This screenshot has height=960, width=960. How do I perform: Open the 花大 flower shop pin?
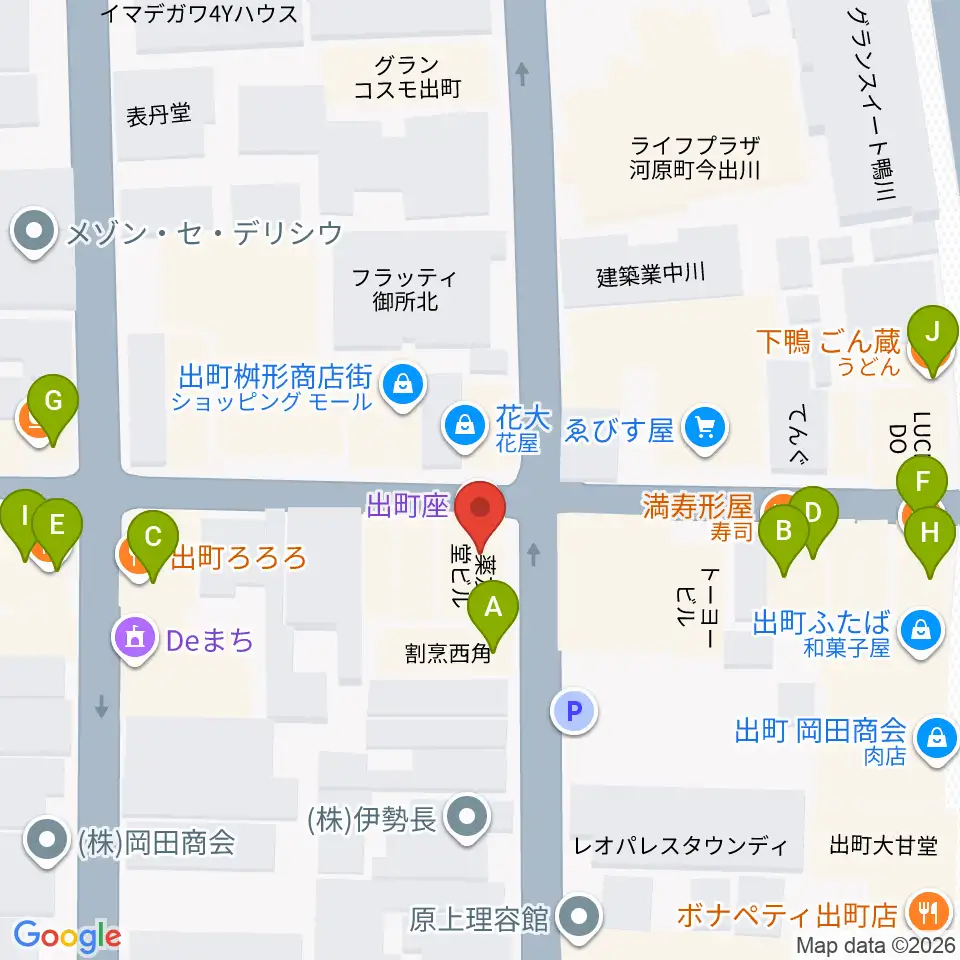point(465,427)
